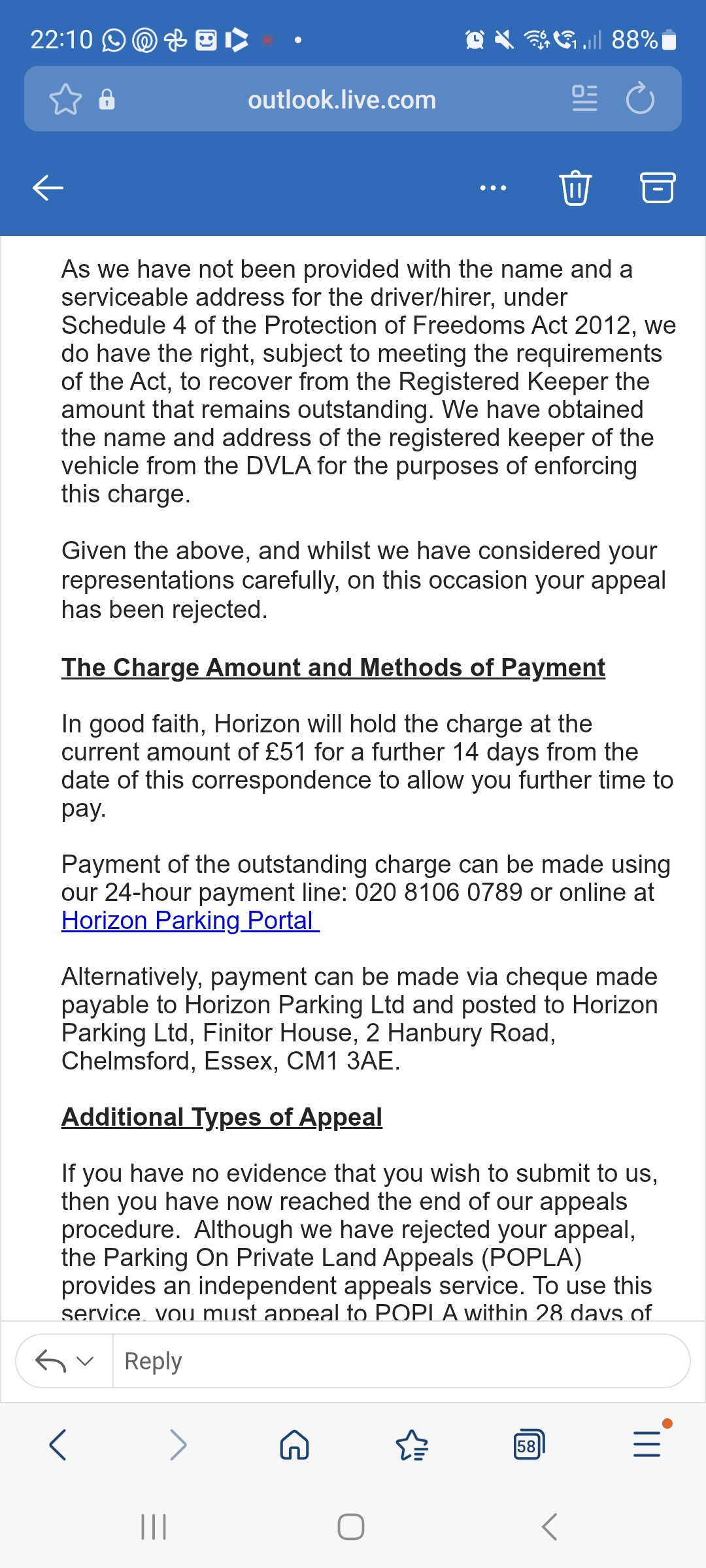Bookmark this page with the star icon
The width and height of the screenshot is (706, 1568).
tap(65, 99)
